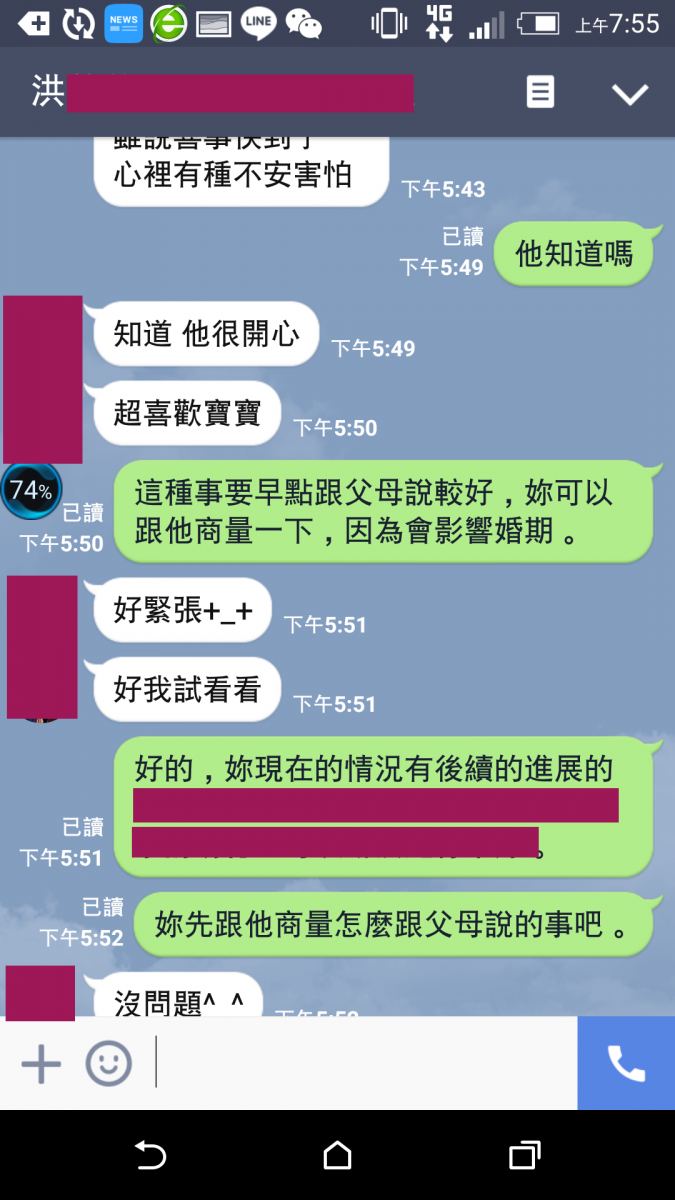The height and width of the screenshot is (1200, 675).
Task: Return to the home screen
Action: pos(337,1156)
